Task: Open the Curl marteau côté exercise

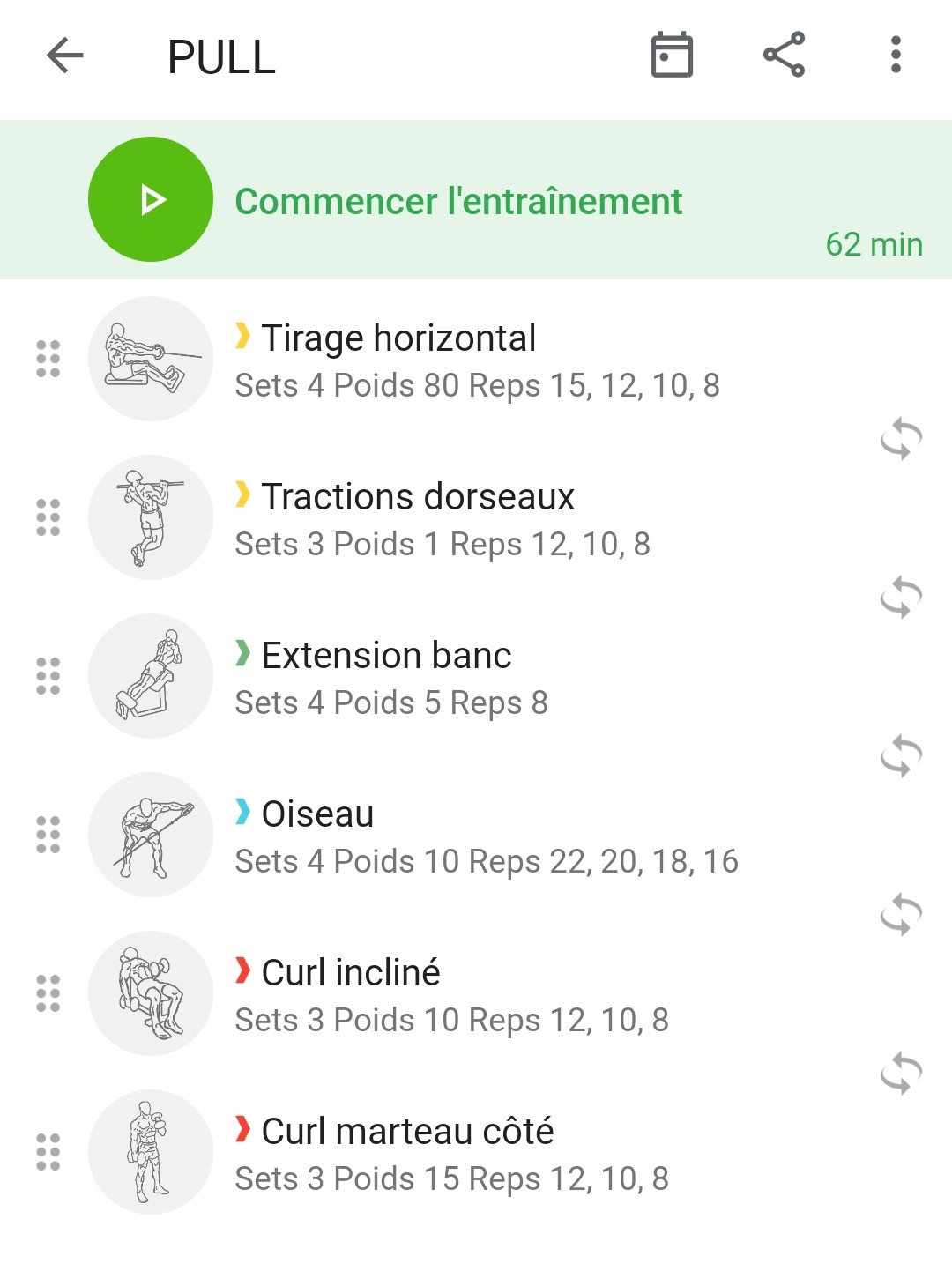Action: point(407,1132)
